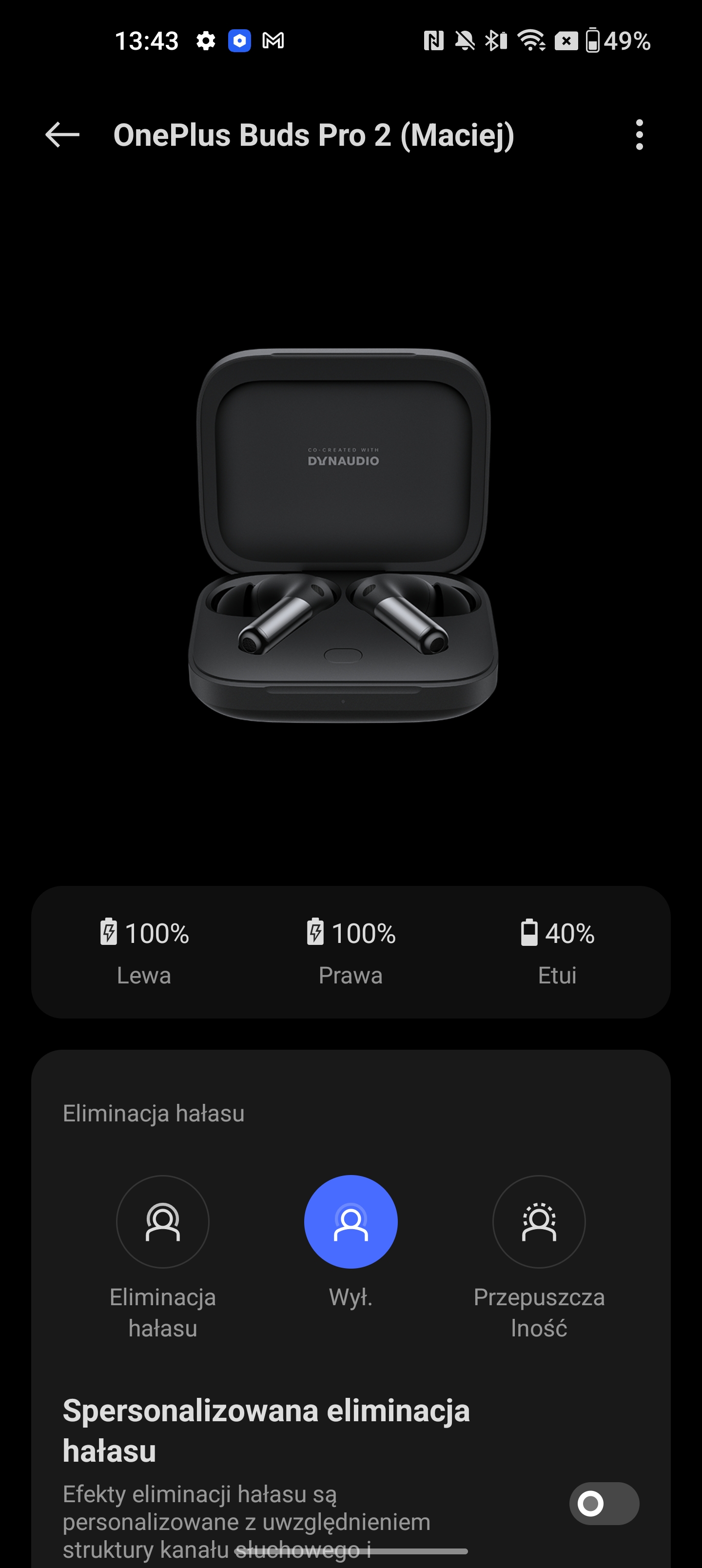Enable Spersonalizowana eliminacja hałasu toggle
Screen dimensions: 702x1568
tap(604, 1503)
